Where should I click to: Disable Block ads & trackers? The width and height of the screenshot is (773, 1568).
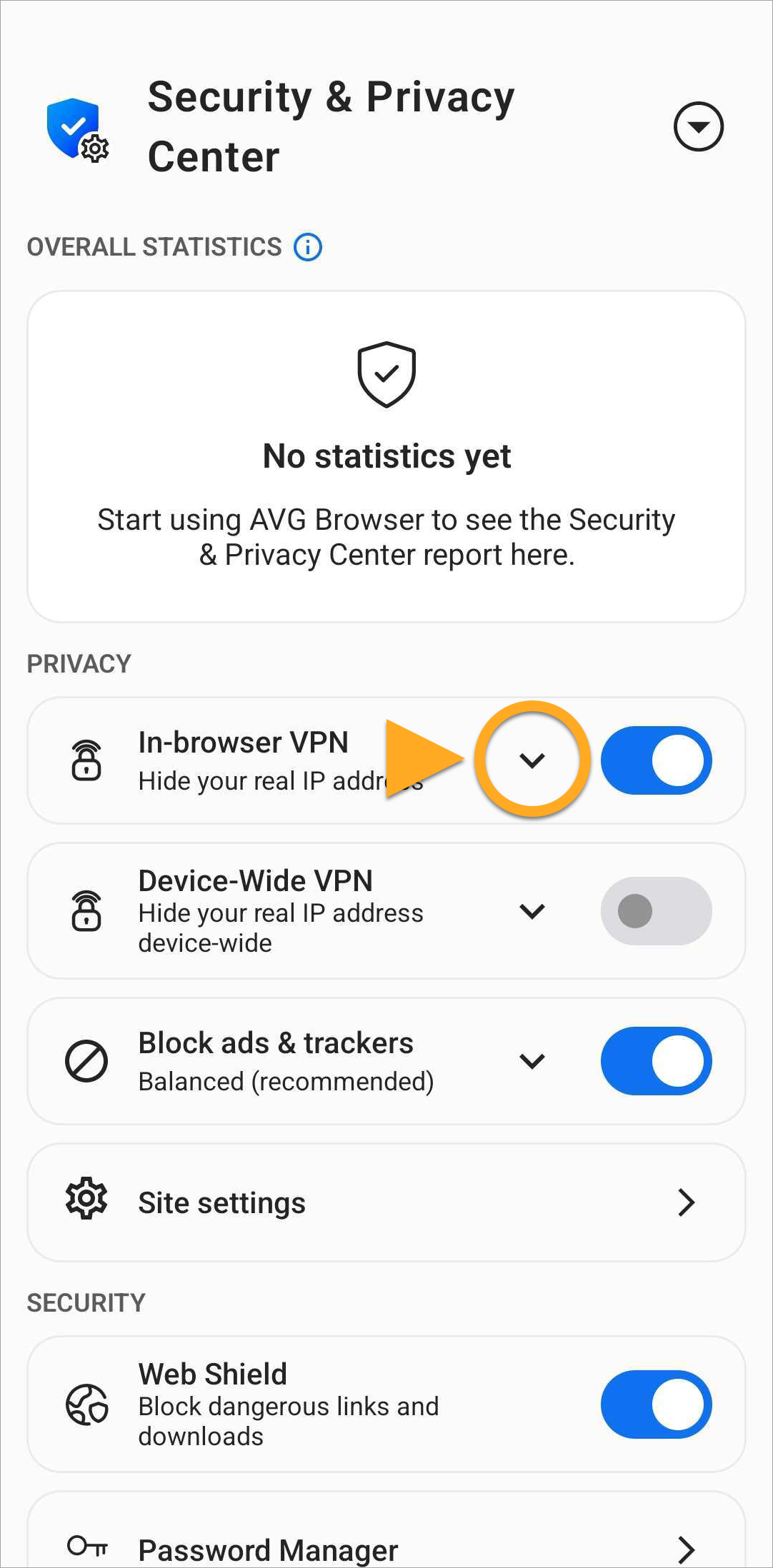point(656,1061)
